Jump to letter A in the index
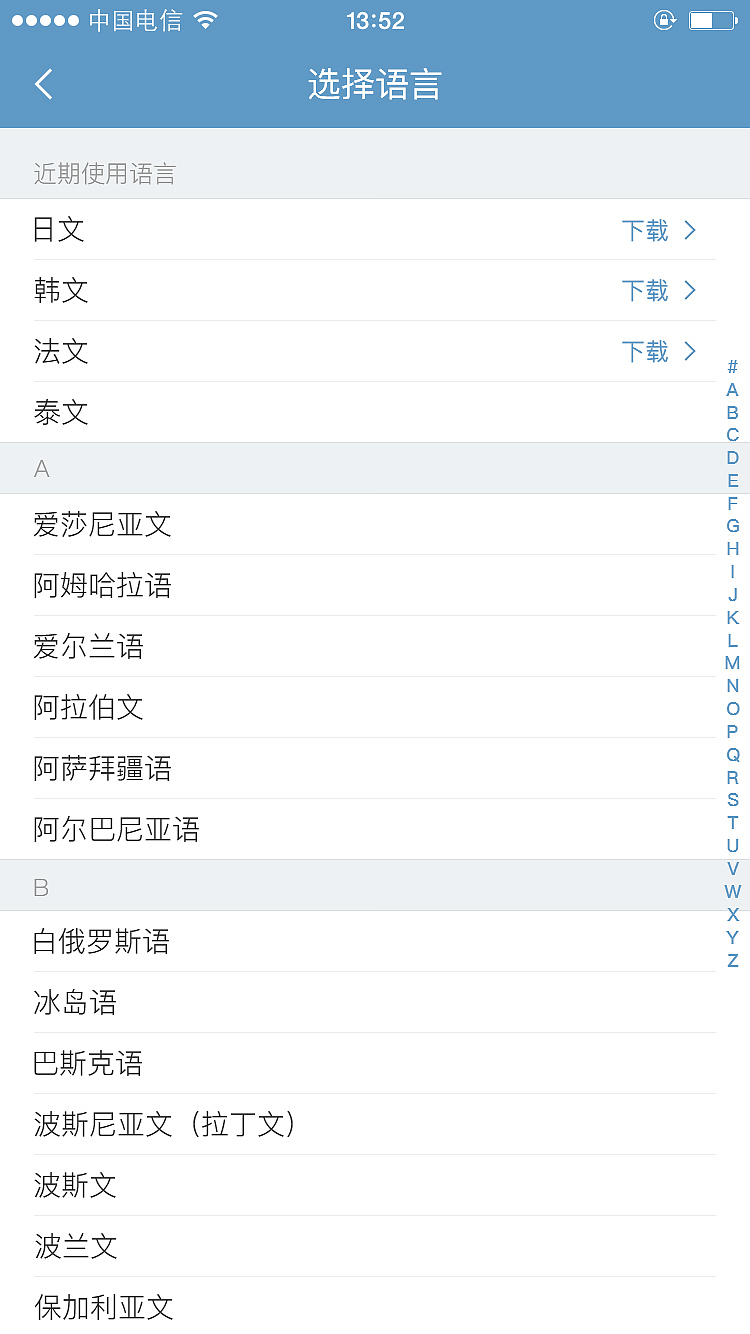 (732, 389)
